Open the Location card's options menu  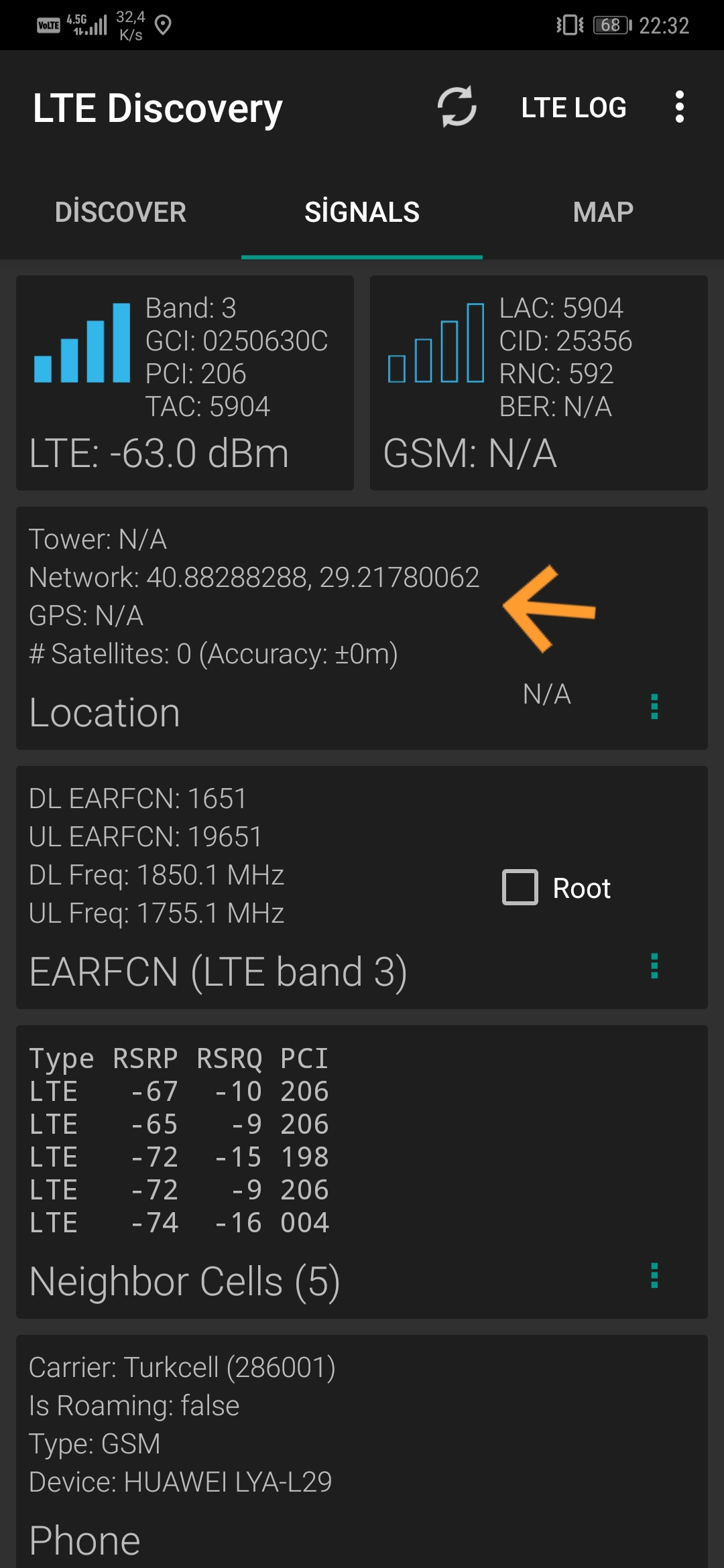point(654,707)
